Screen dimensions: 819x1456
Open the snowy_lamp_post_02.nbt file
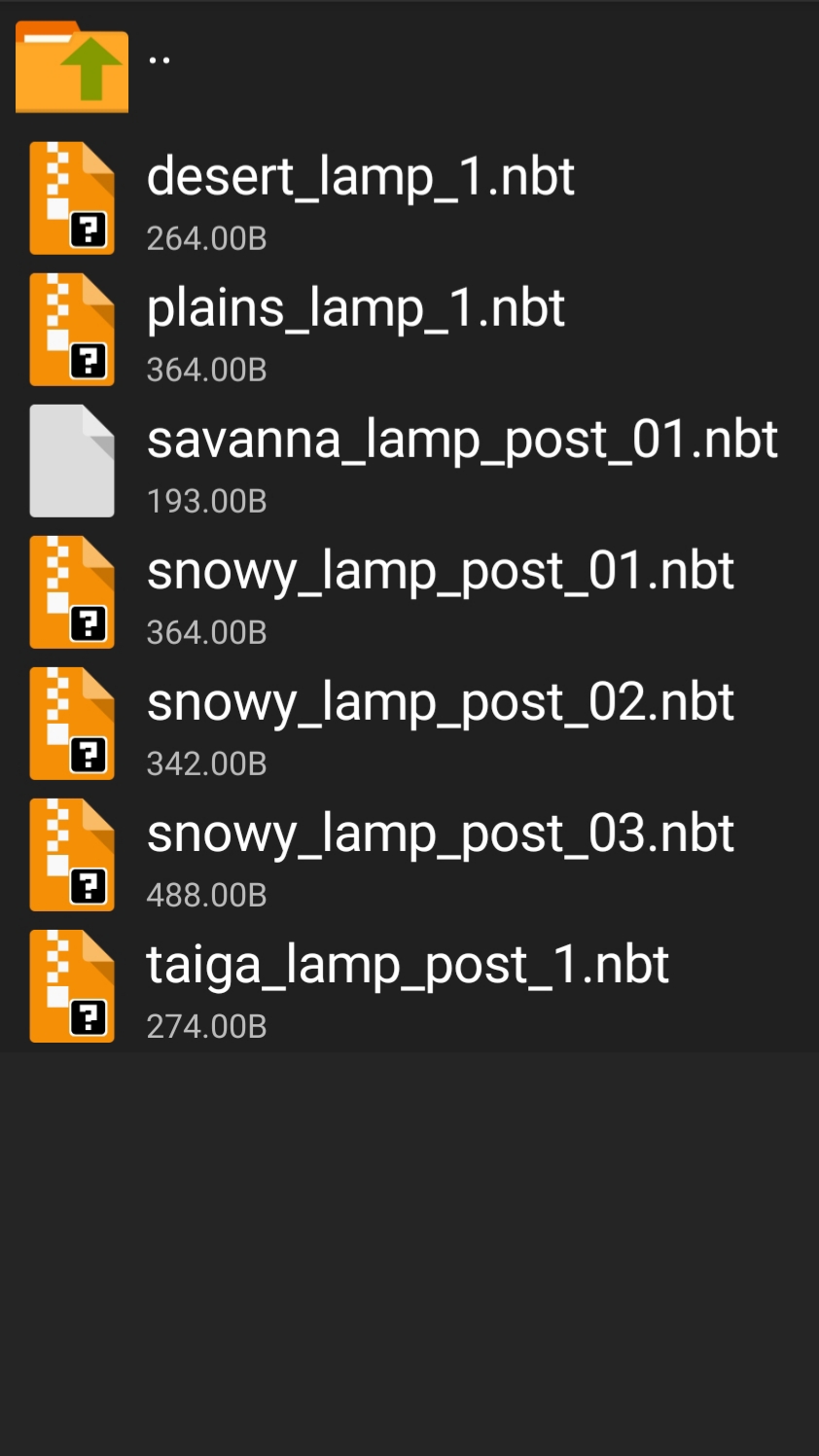440,723
